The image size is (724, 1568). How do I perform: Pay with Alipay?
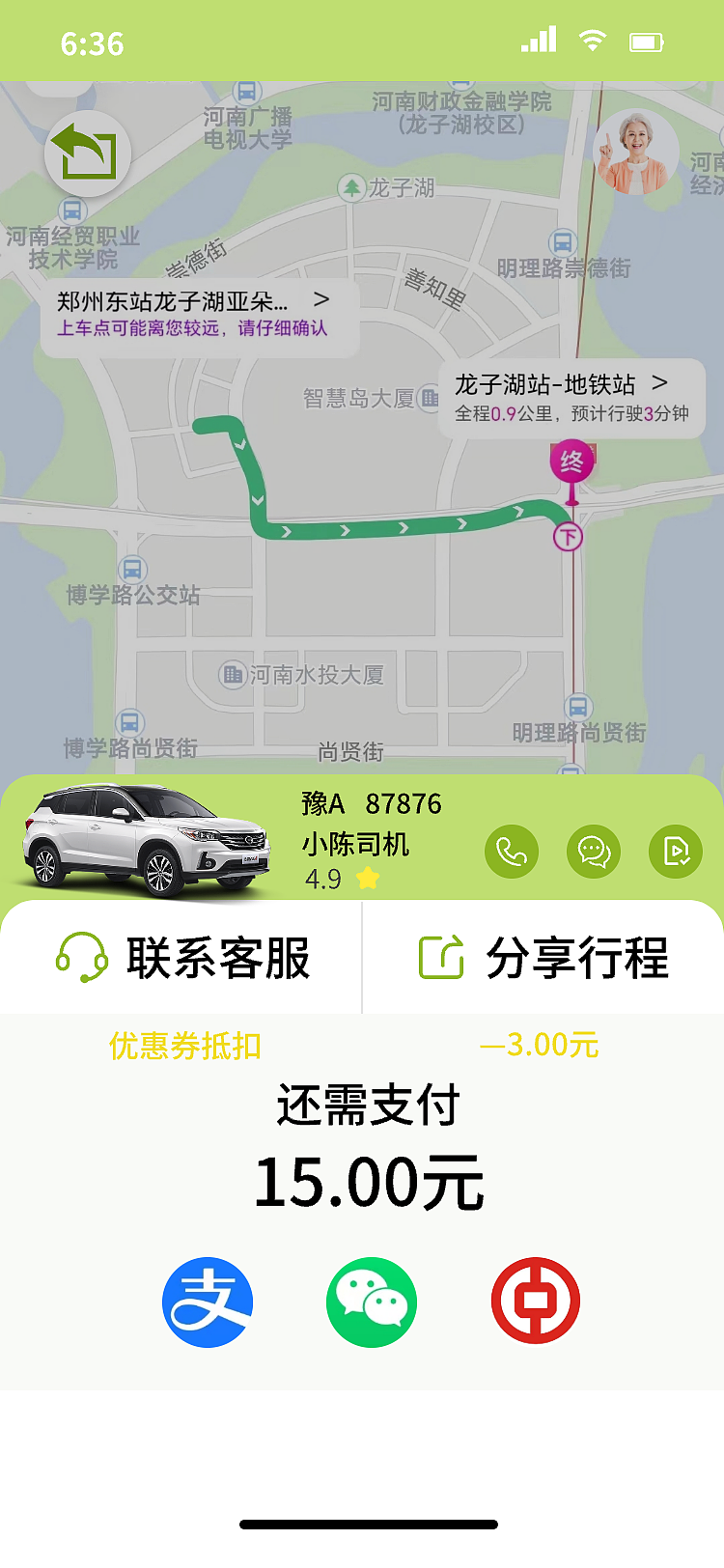pyautogui.click(x=208, y=1302)
